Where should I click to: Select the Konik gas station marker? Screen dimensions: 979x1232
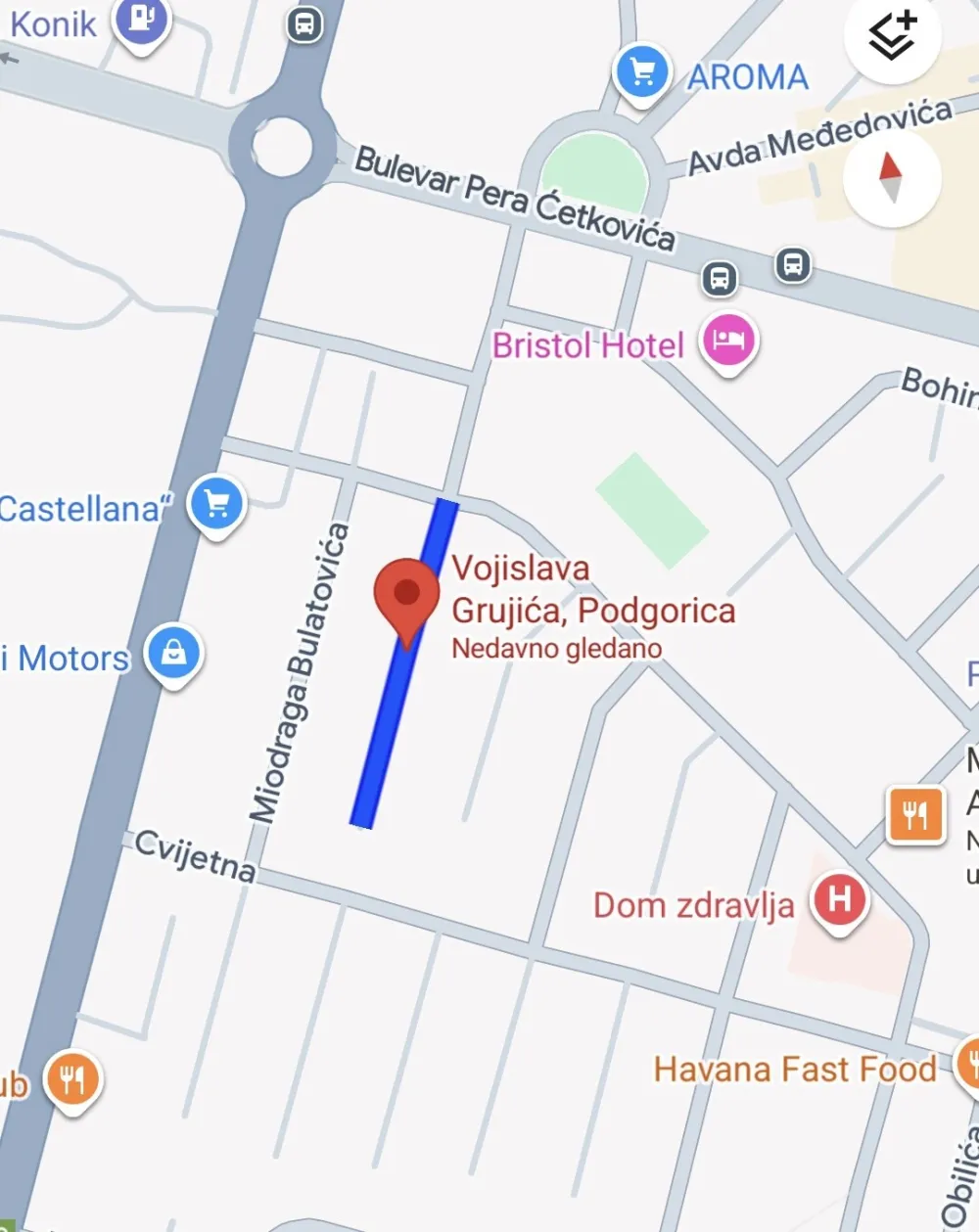pos(142,19)
